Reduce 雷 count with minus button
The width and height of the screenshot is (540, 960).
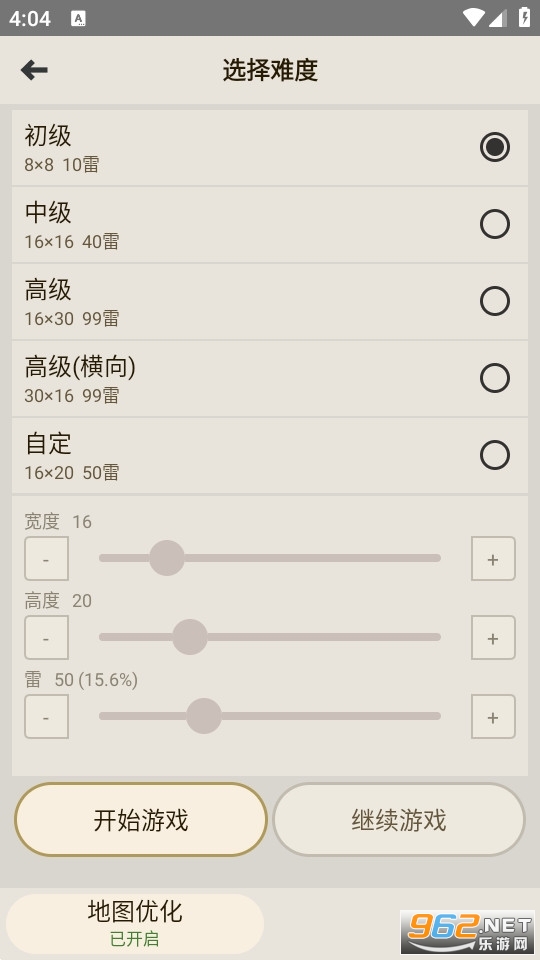pos(47,716)
